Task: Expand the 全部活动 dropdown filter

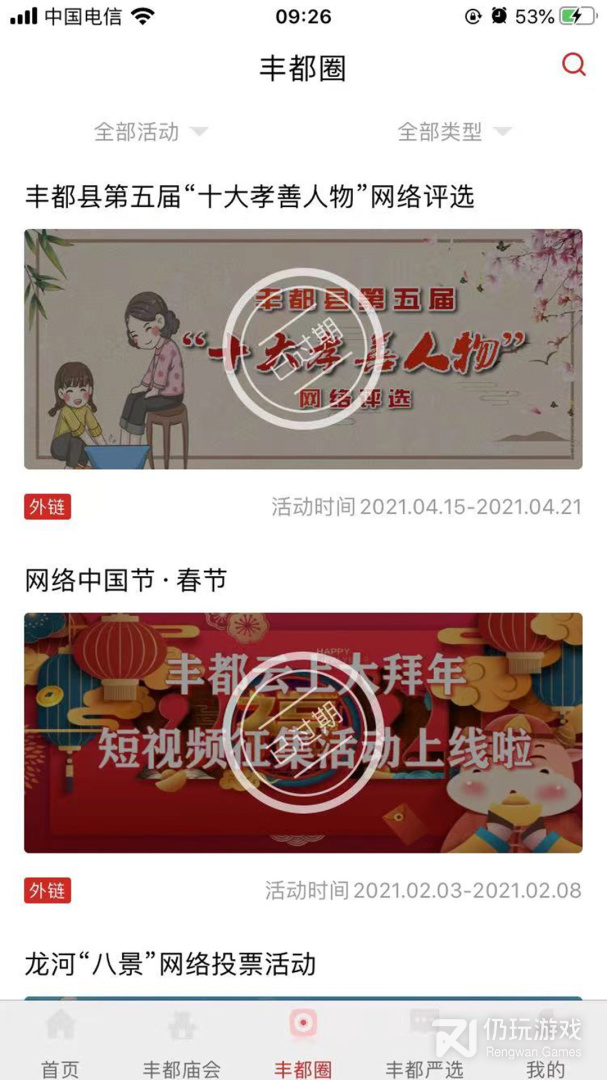Action: [150, 132]
